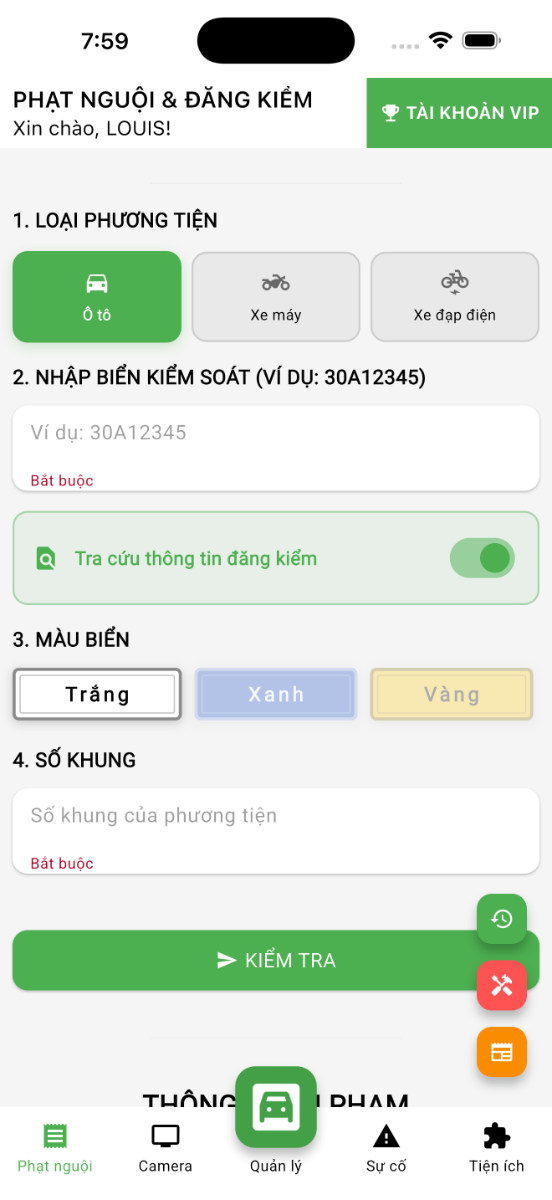Tap the Số khung input field
Screen dimensions: 552x1200
[x=276, y=831]
